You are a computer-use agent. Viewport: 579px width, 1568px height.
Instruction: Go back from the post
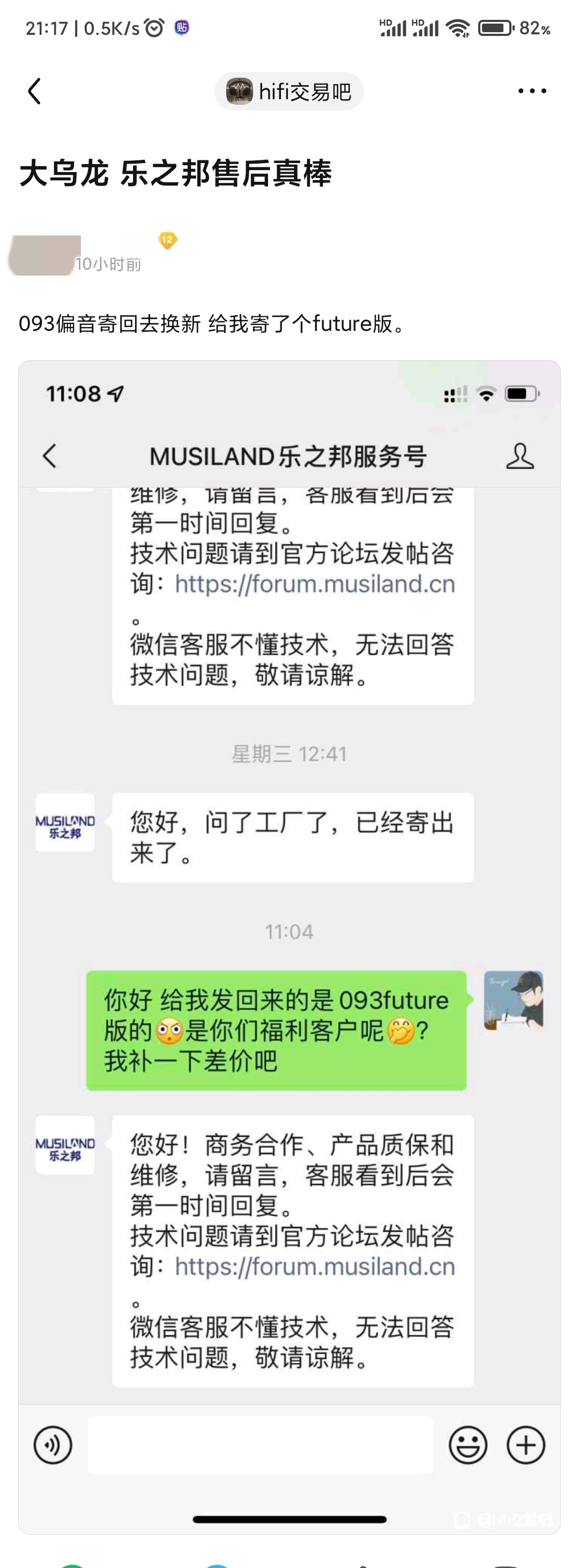click(35, 91)
